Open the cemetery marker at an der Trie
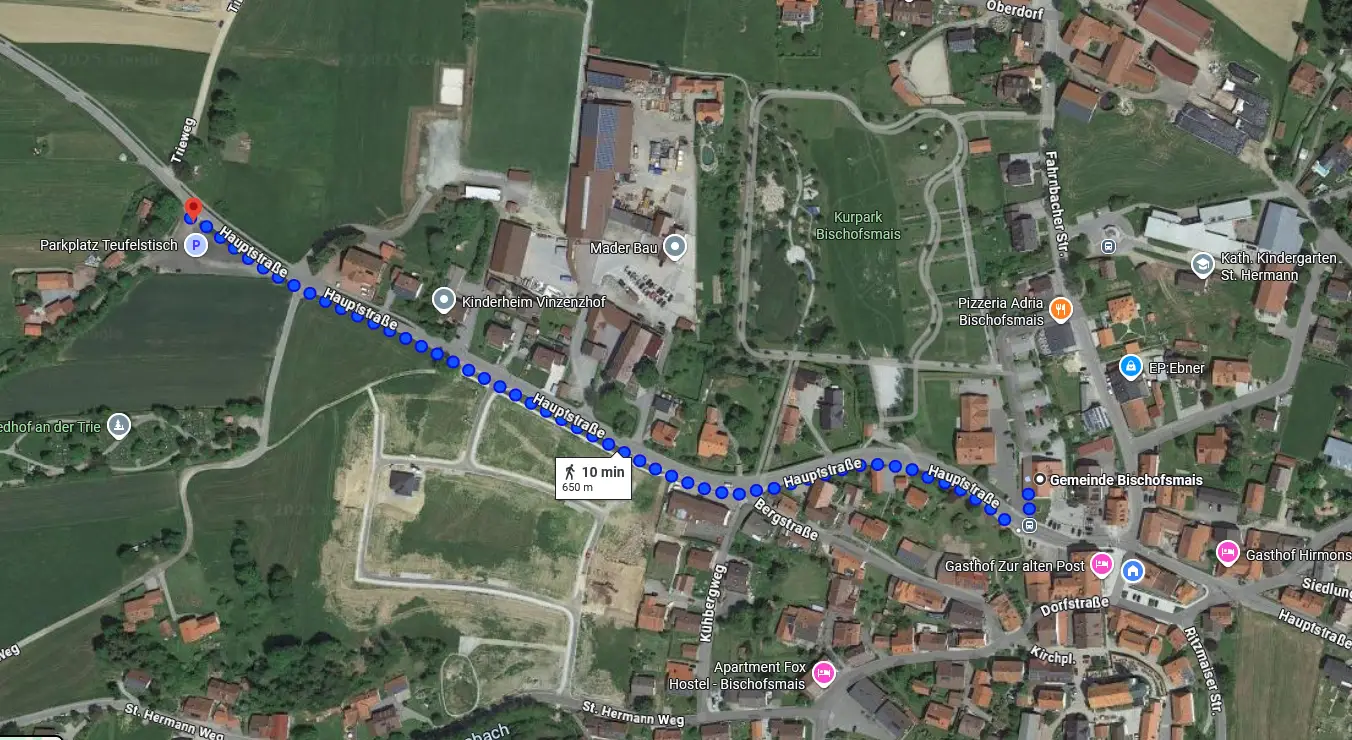 [119, 426]
